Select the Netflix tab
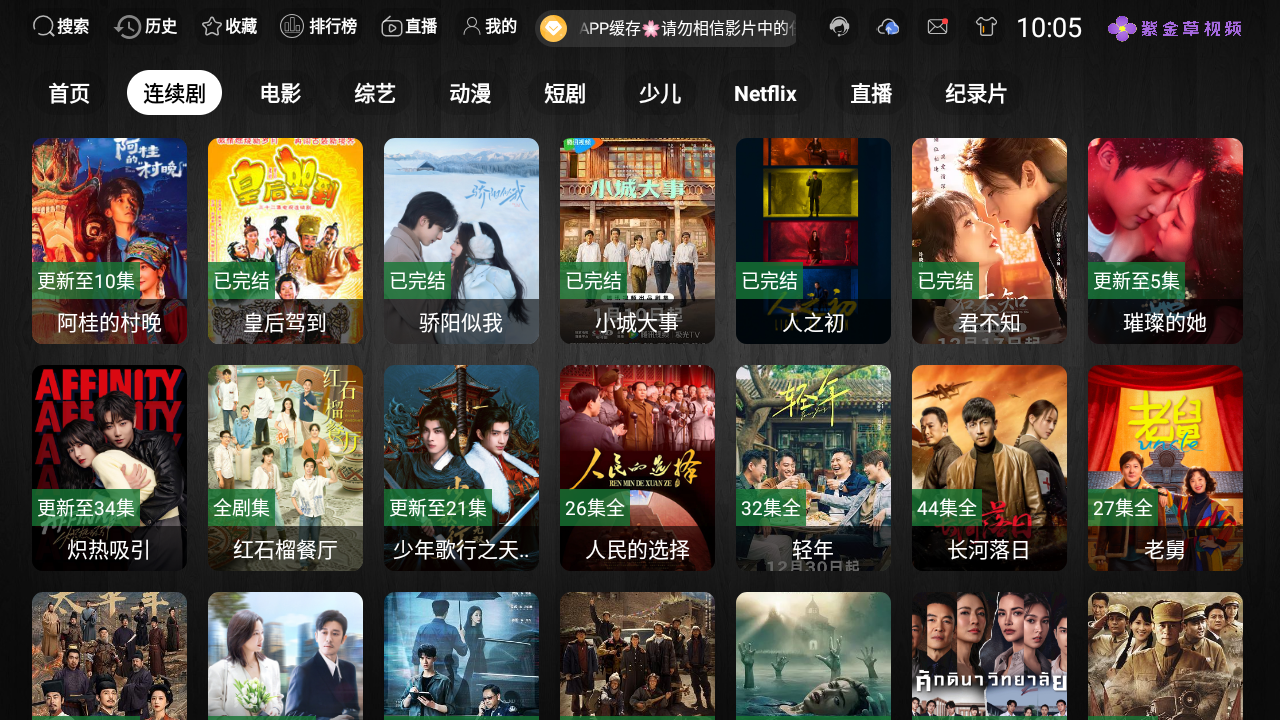1280x720 pixels. pyautogui.click(x=765, y=93)
